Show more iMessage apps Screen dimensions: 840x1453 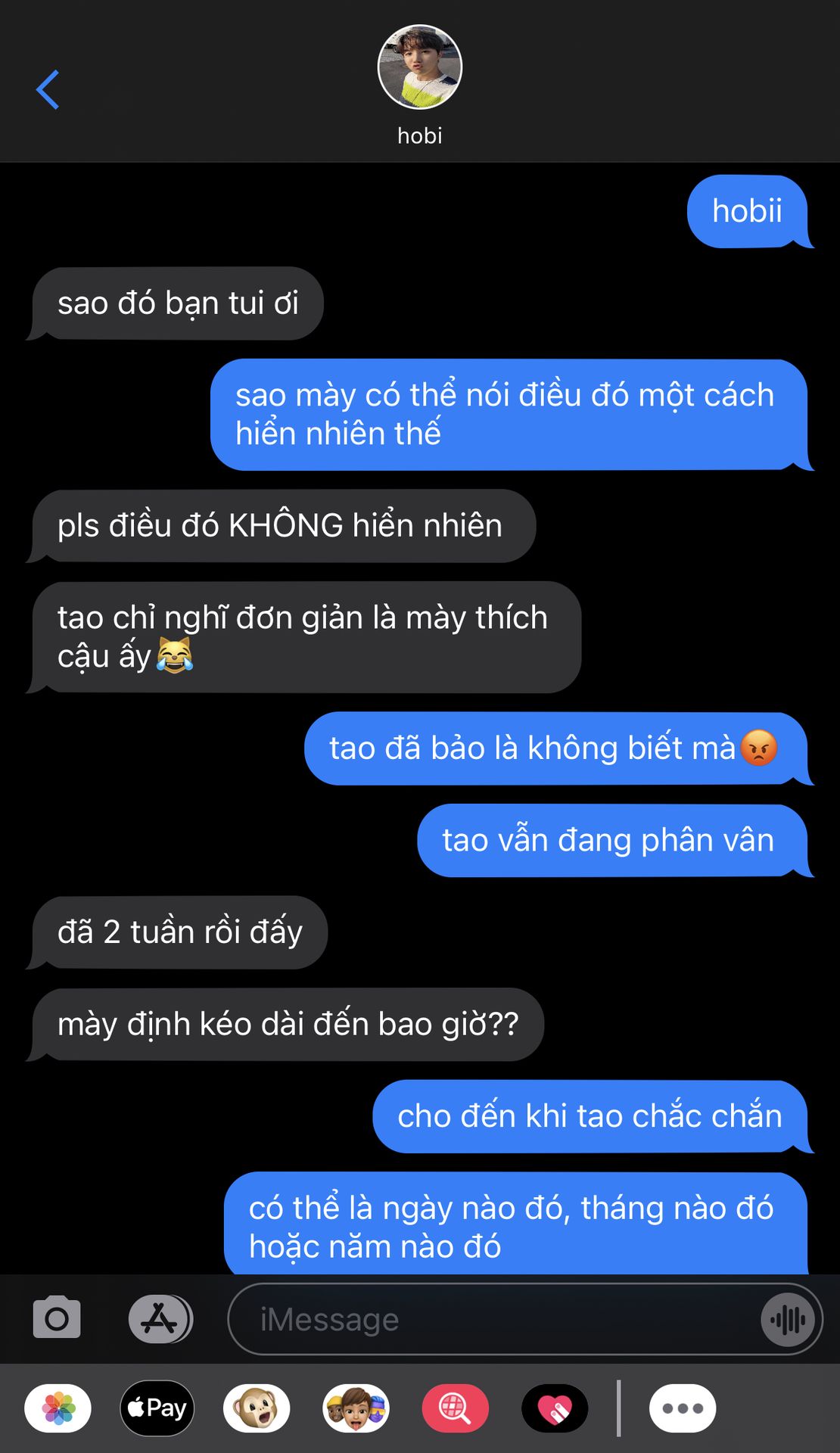tap(683, 1408)
